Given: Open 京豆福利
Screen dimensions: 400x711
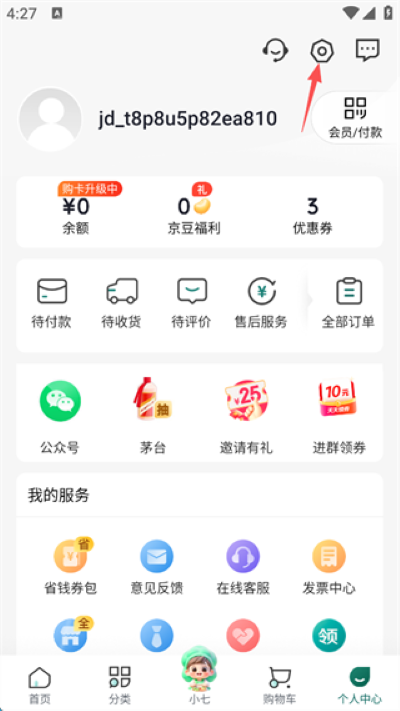Looking at the screenshot, I should [194, 214].
